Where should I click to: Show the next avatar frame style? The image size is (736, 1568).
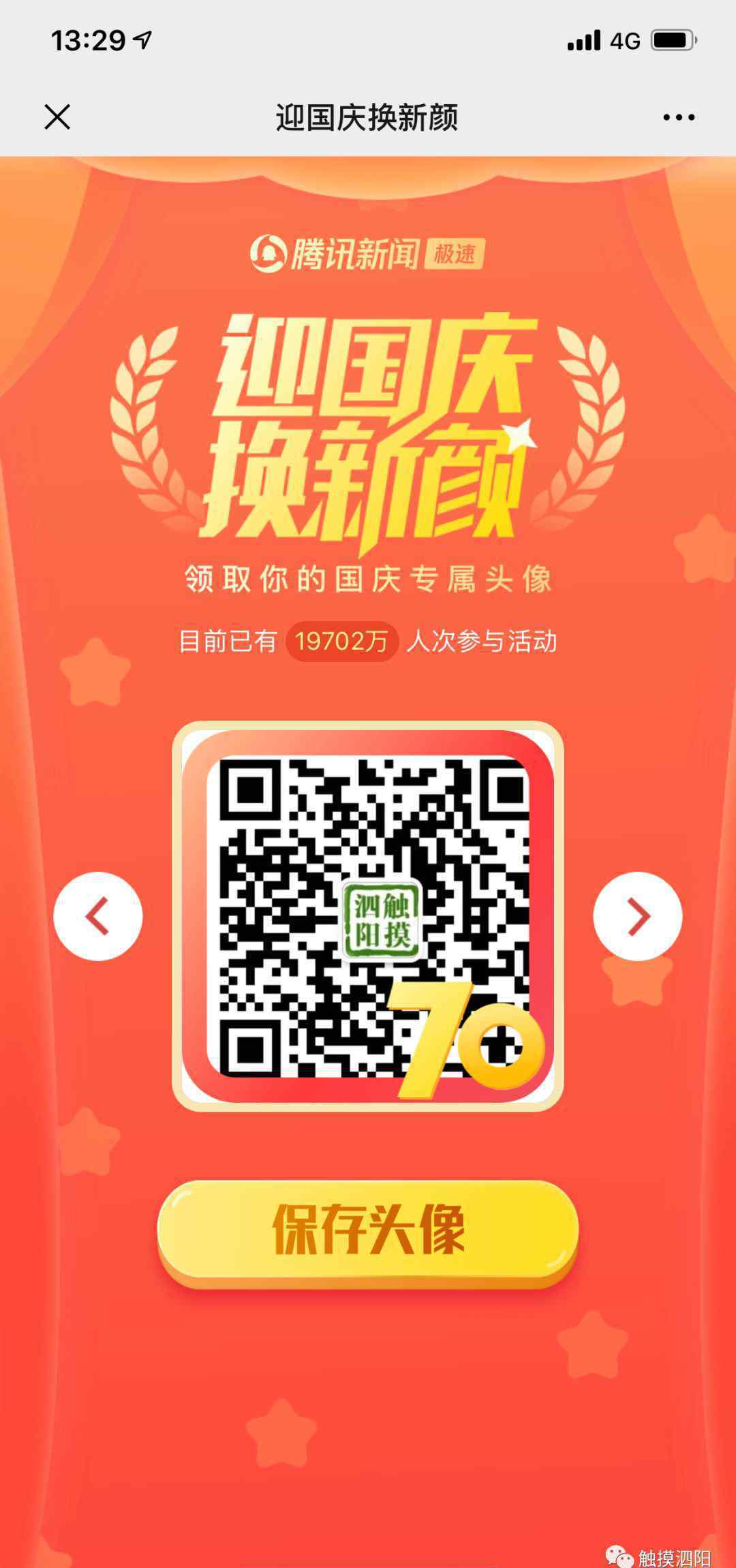pyautogui.click(x=638, y=916)
